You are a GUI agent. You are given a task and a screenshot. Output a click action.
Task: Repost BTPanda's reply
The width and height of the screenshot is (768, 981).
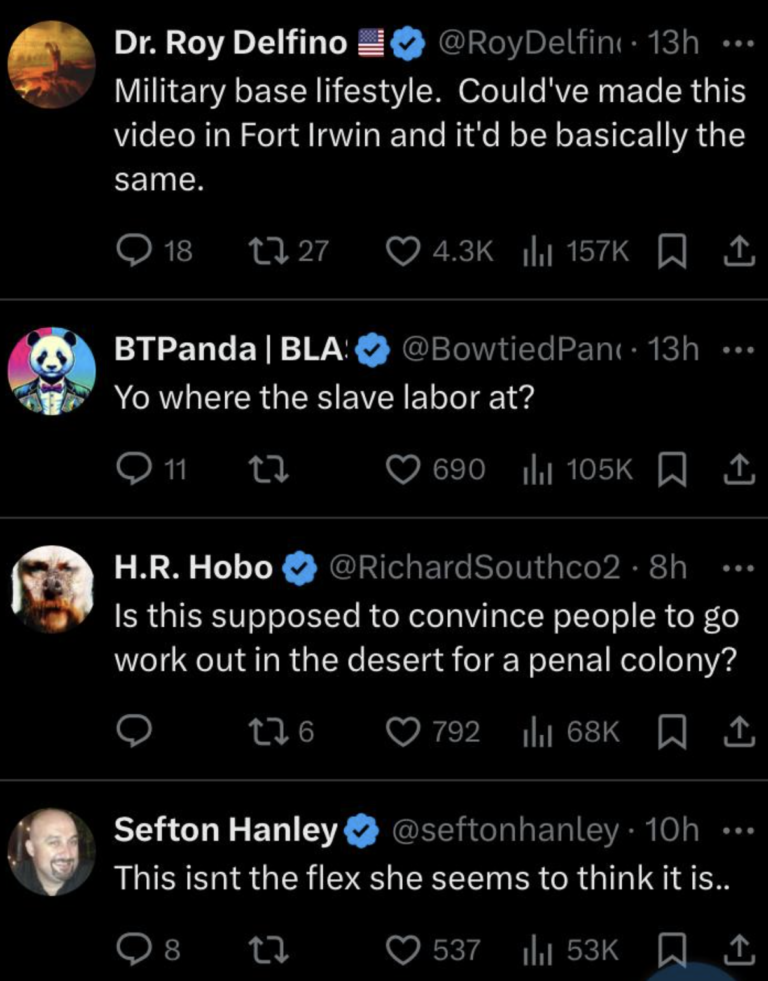coord(266,469)
